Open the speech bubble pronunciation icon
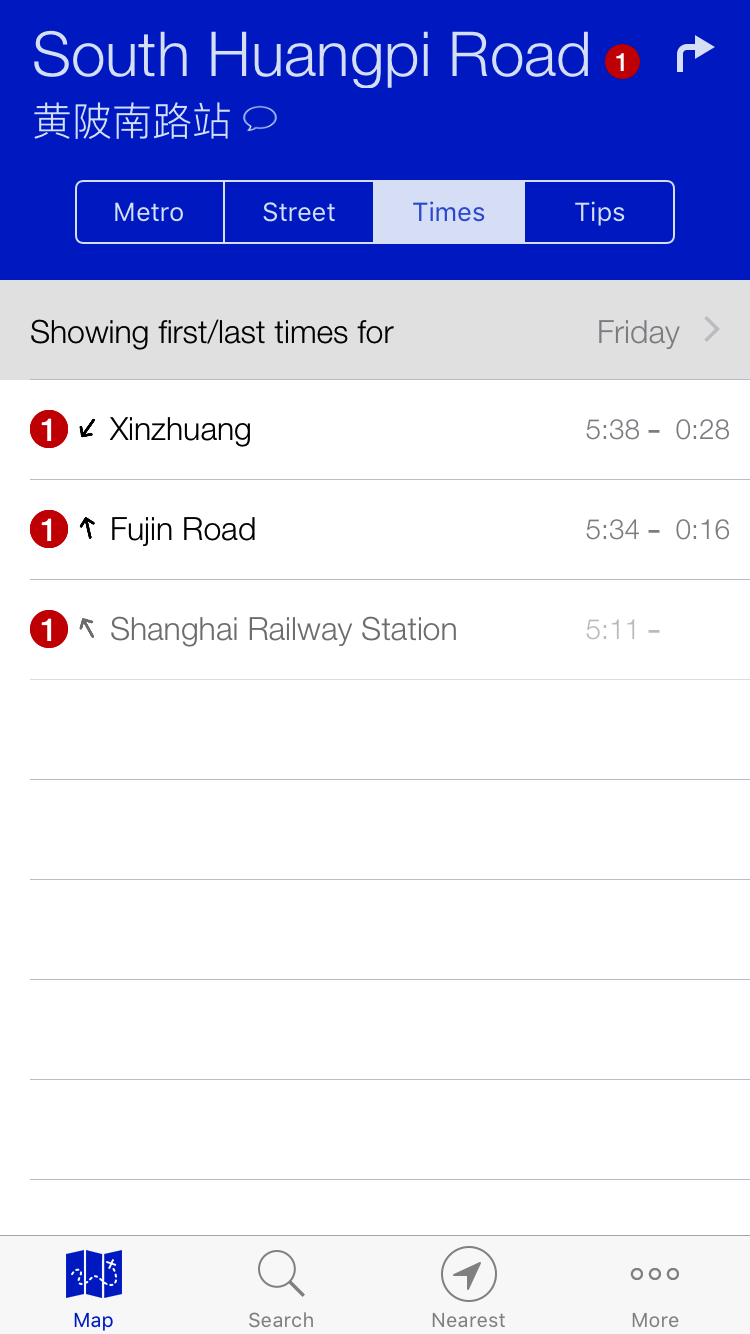Image resolution: width=750 pixels, height=1334 pixels. (x=260, y=121)
